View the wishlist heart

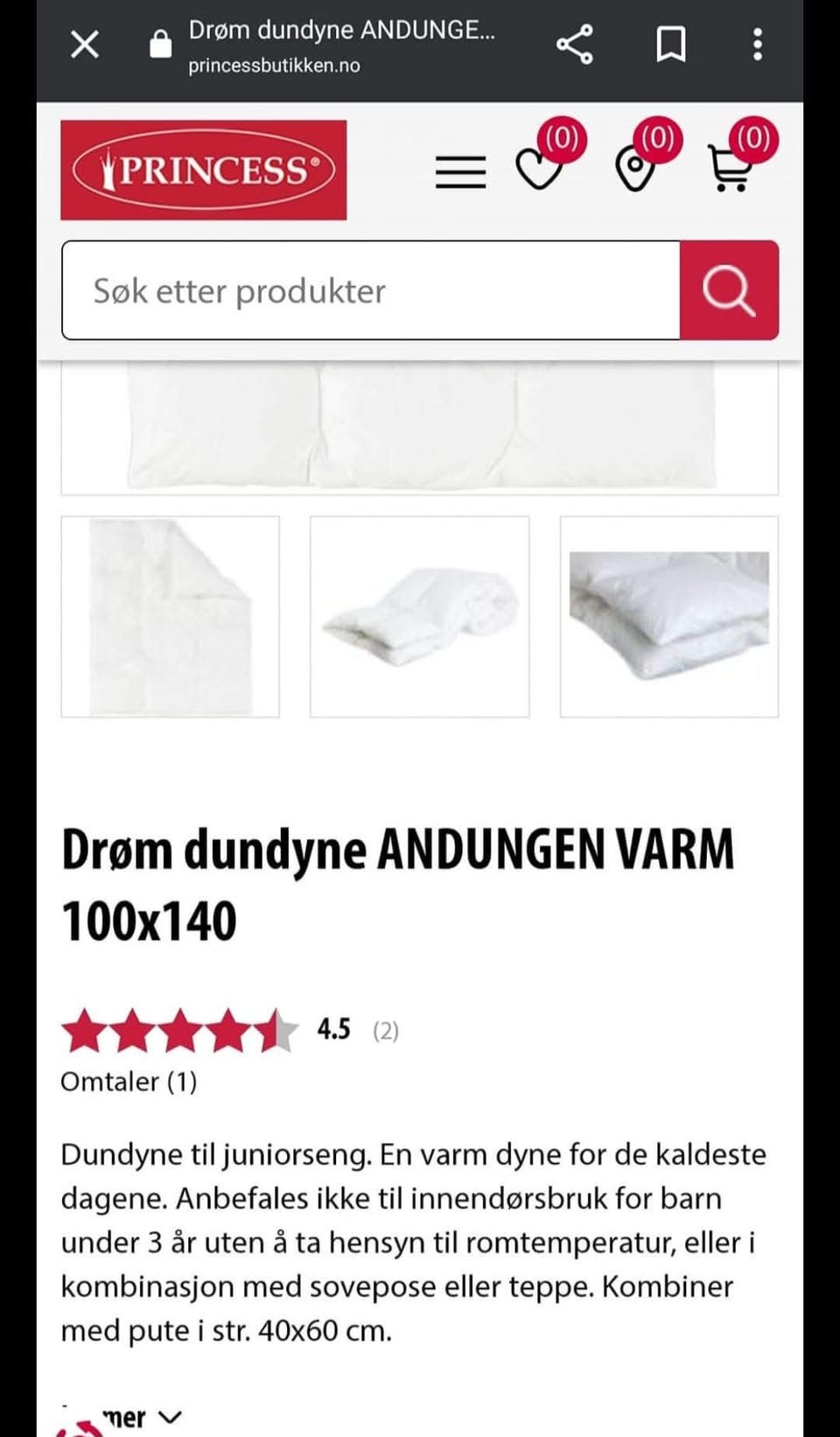[540, 169]
